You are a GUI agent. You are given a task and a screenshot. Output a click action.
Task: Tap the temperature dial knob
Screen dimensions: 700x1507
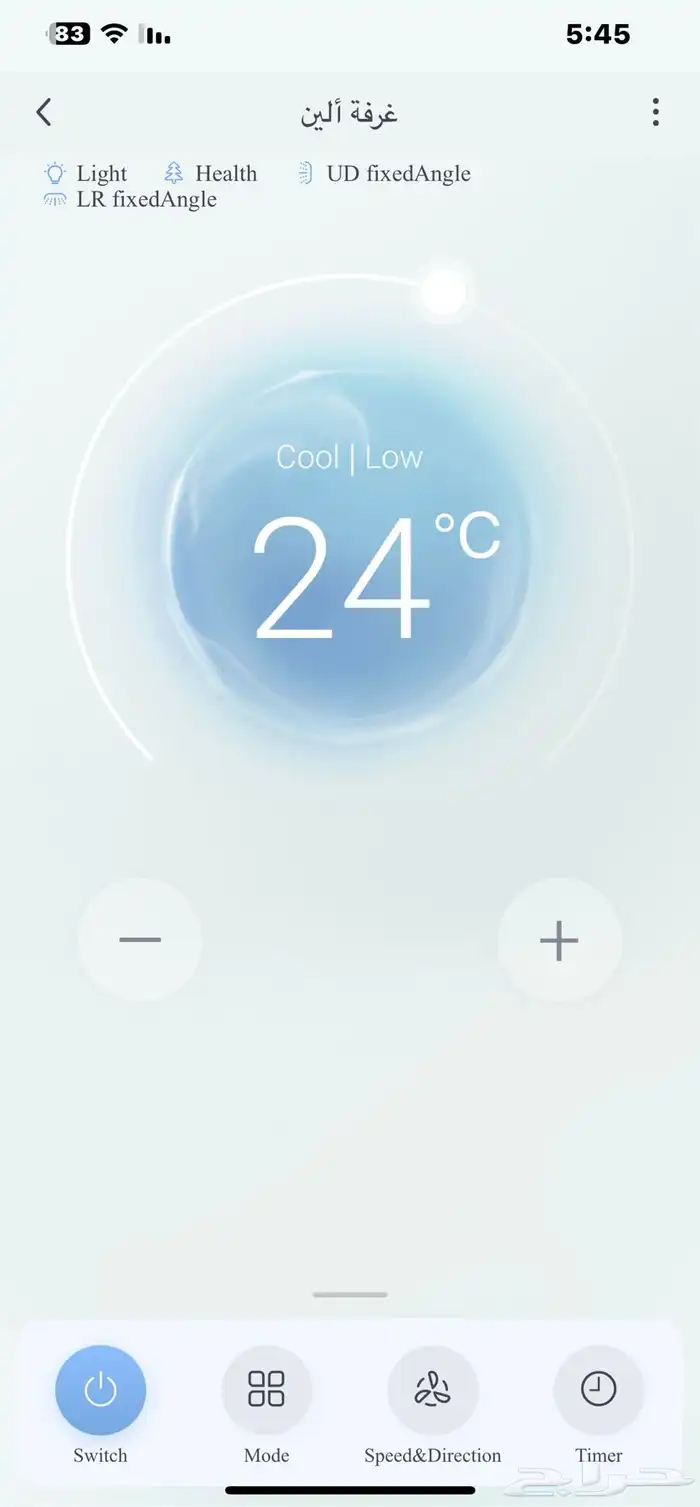tap(443, 292)
